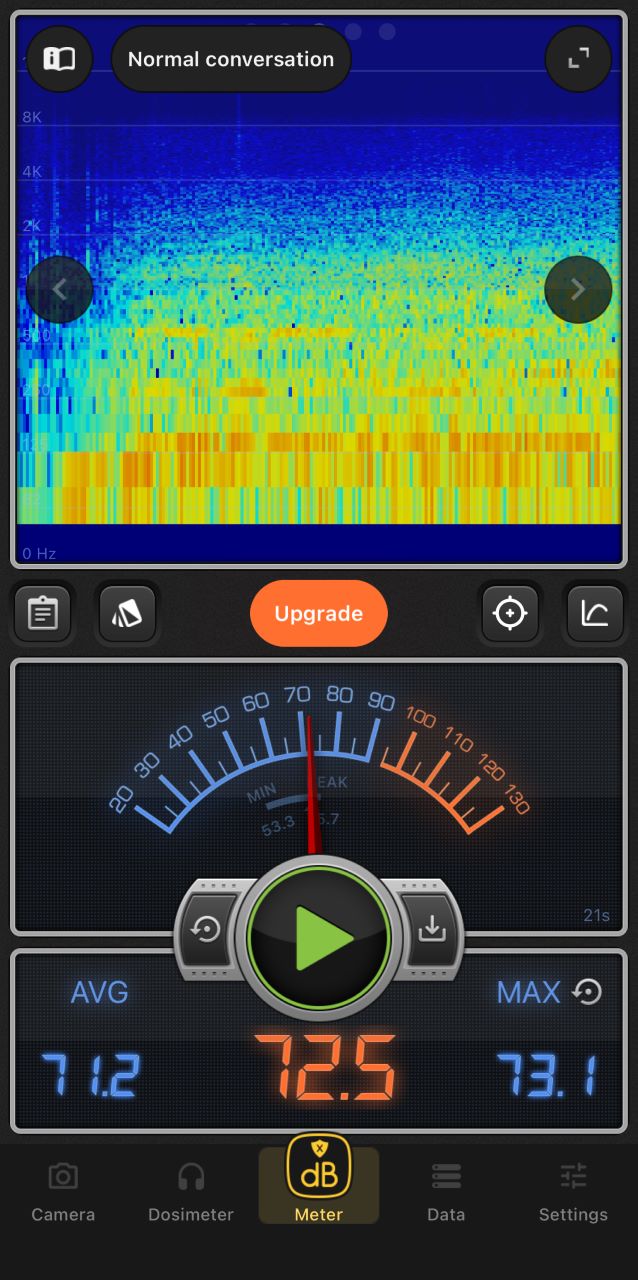Viewport: 638px width, 1280px height.
Task: Tap the theme swatch icon
Action: (127, 613)
